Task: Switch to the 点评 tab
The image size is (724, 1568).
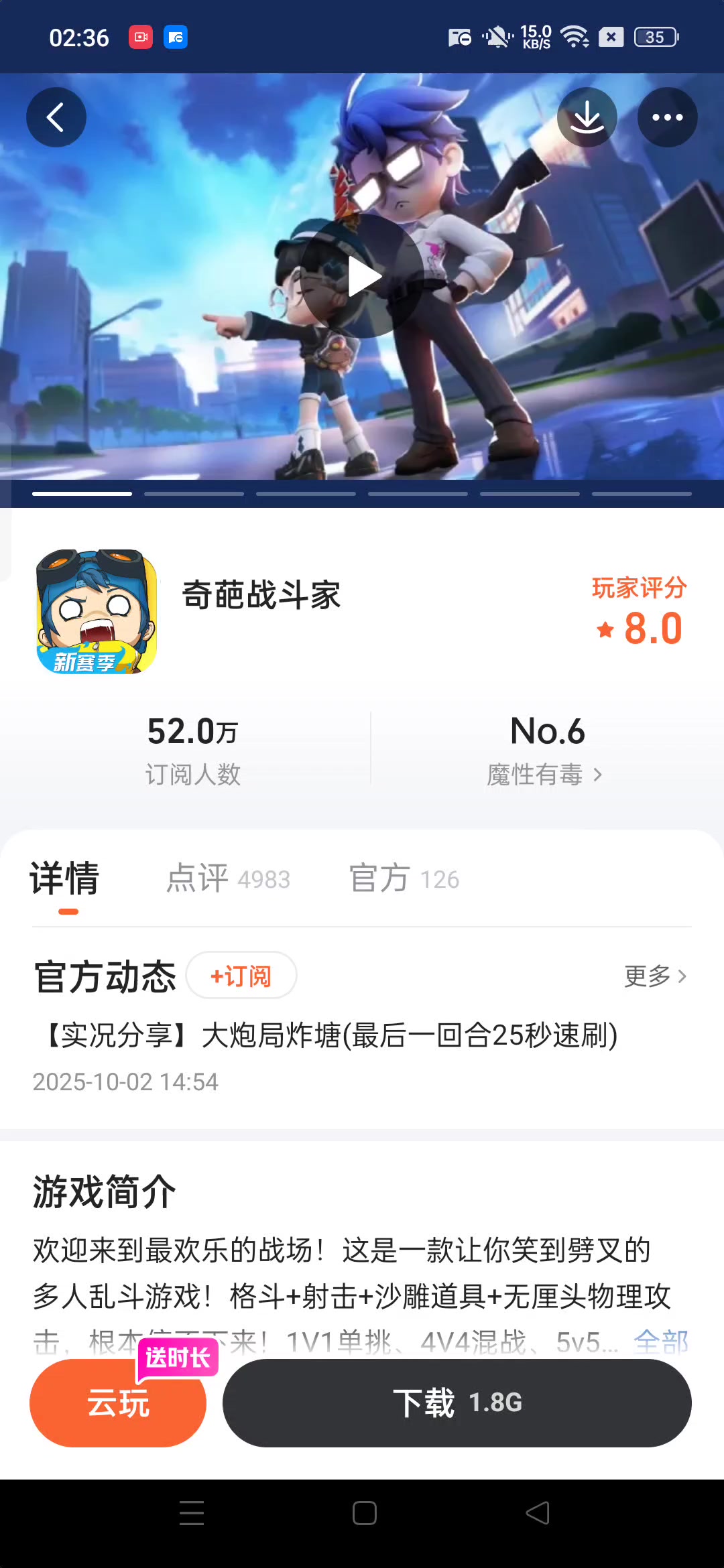Action: (x=228, y=878)
